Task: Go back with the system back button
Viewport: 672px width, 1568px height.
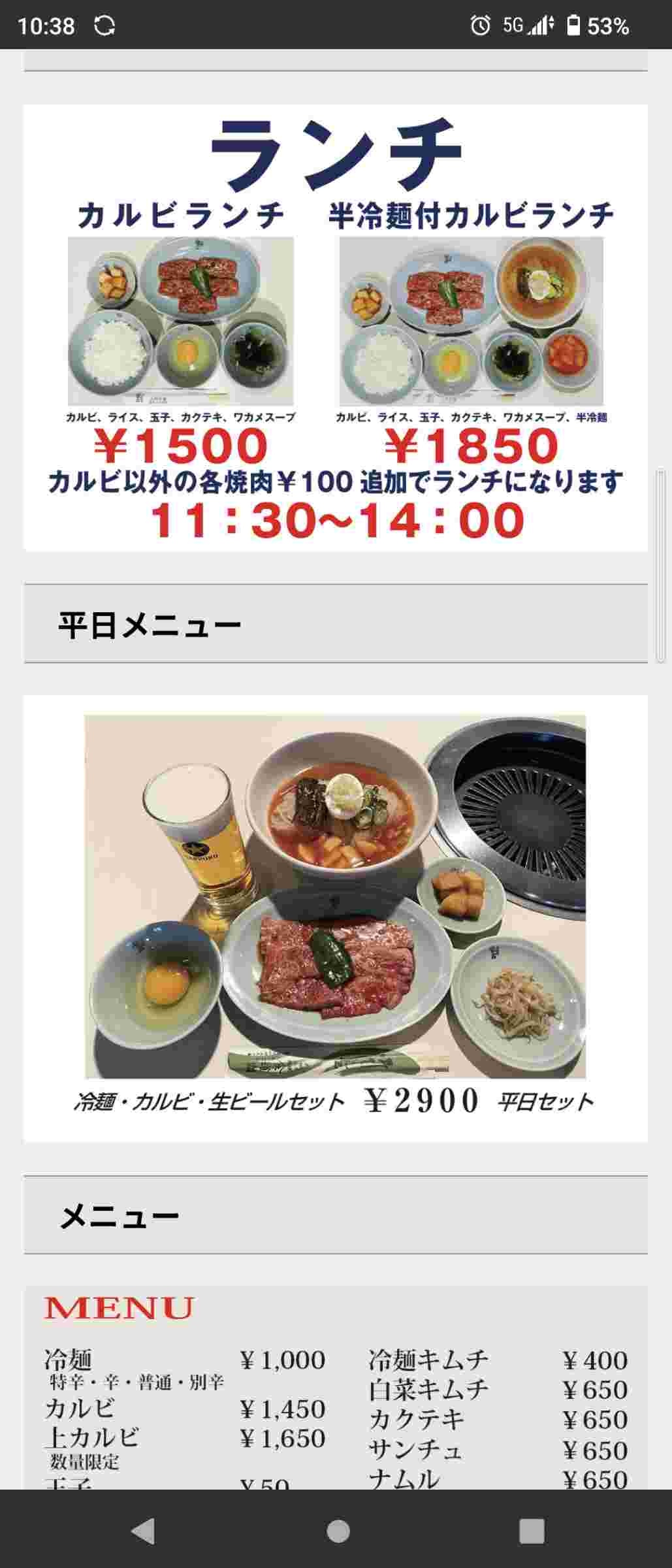Action: point(142,1530)
